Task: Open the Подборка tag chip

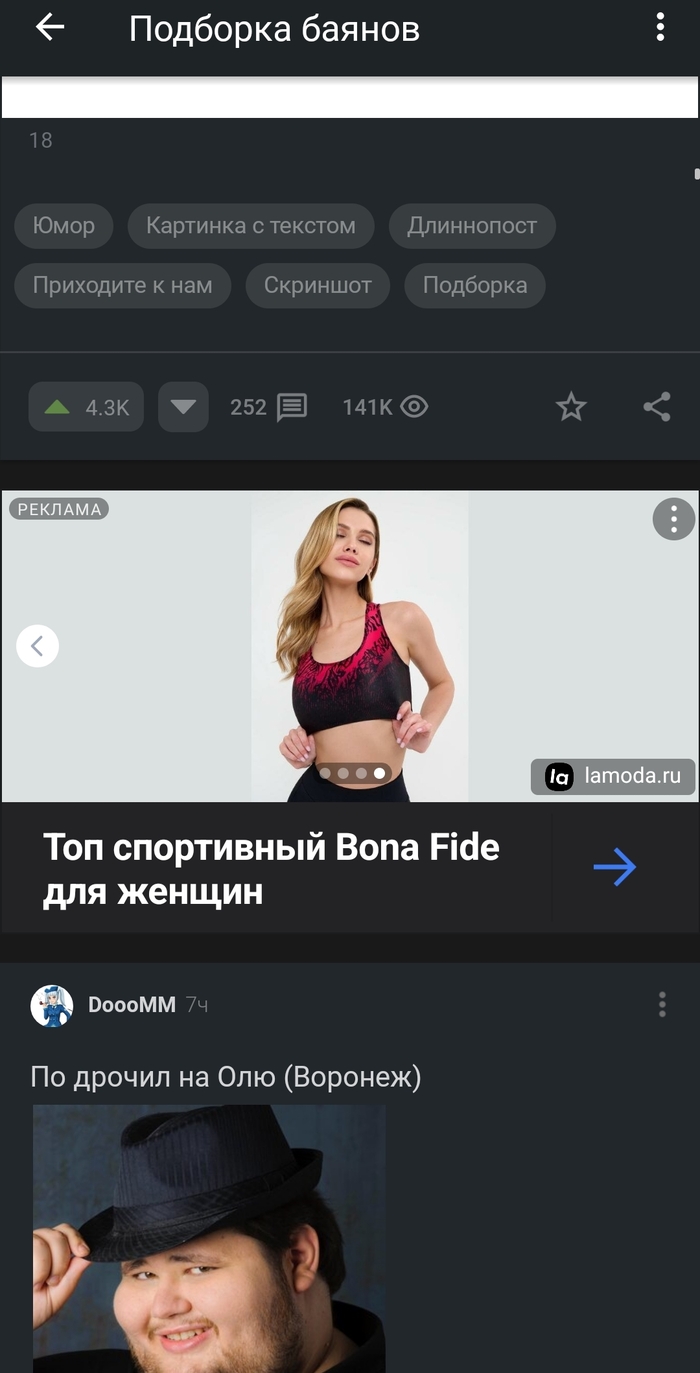Action: click(x=475, y=286)
